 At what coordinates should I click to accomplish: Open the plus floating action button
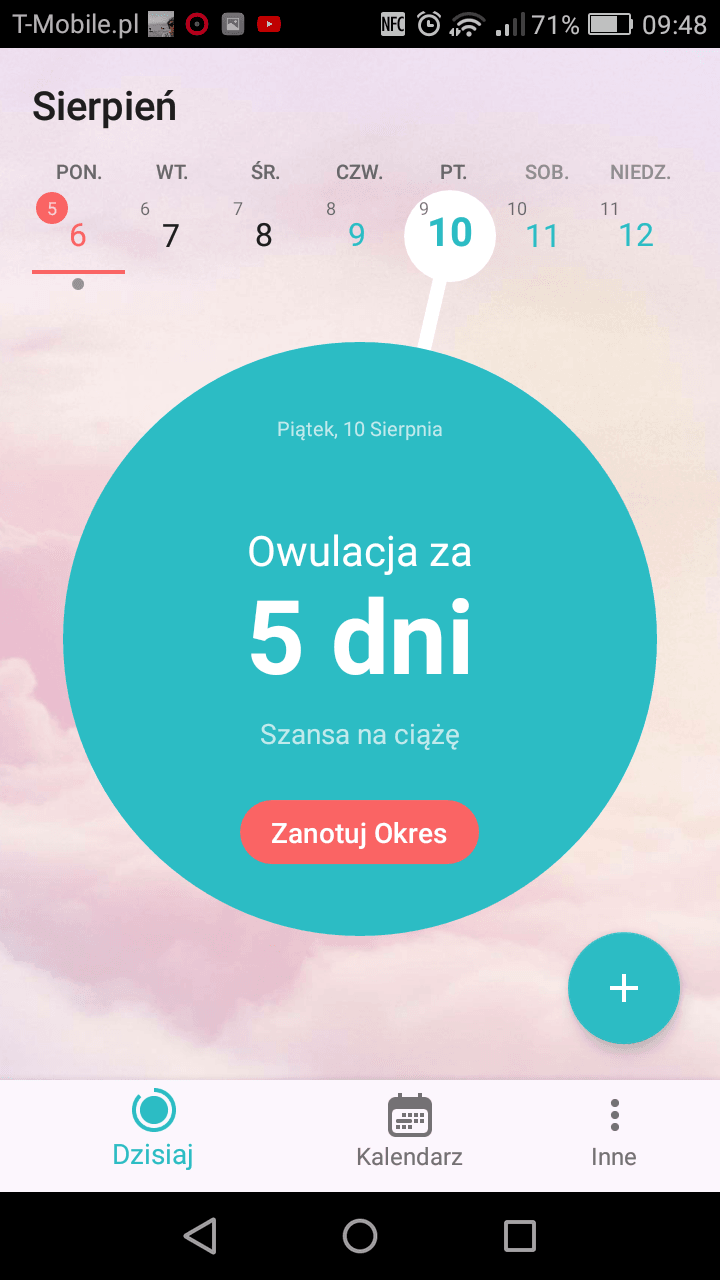[x=624, y=988]
